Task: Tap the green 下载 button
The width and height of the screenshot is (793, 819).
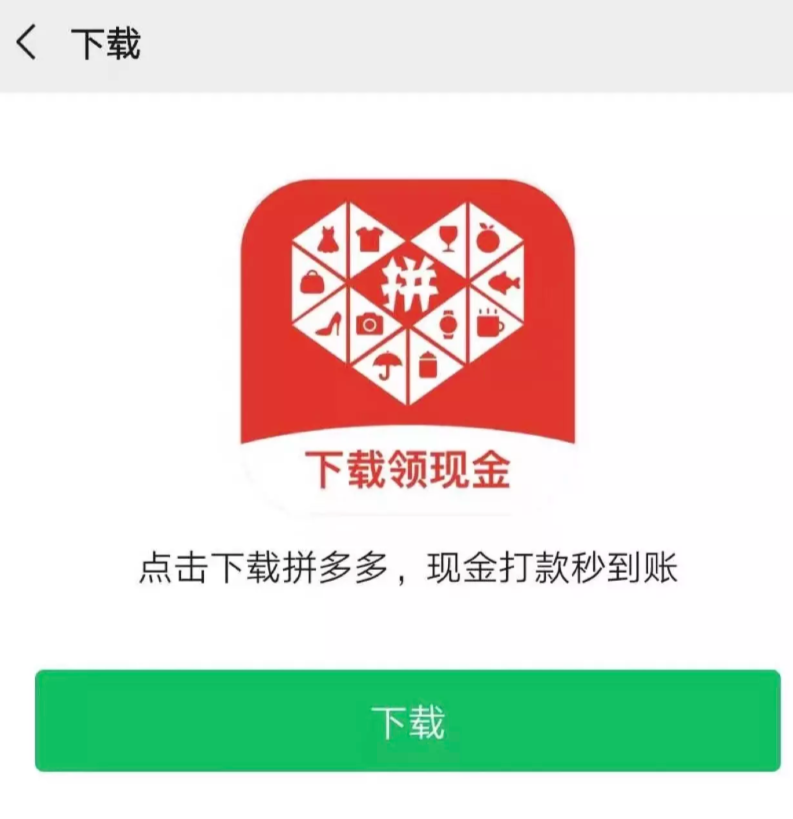Action: click(x=407, y=721)
